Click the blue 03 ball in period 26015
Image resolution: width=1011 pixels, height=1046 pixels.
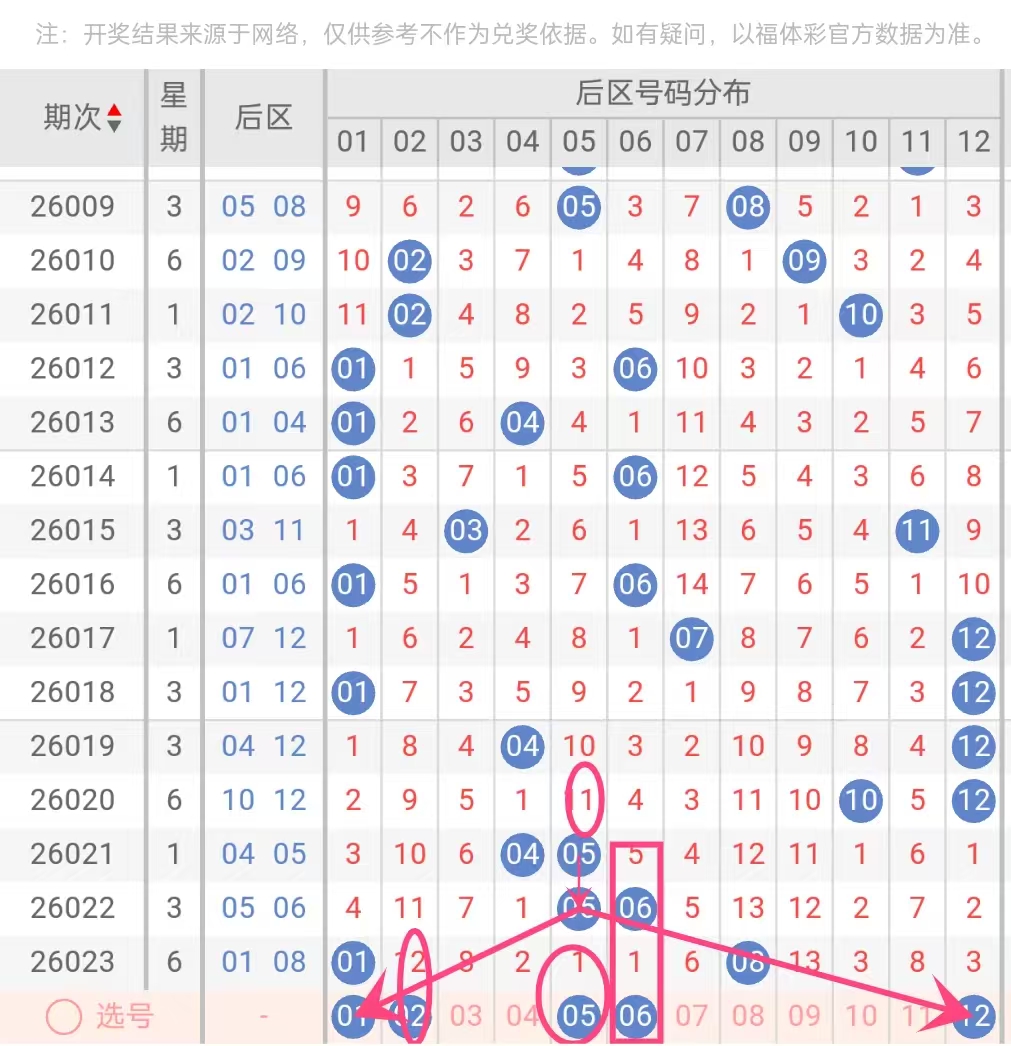[x=465, y=531]
